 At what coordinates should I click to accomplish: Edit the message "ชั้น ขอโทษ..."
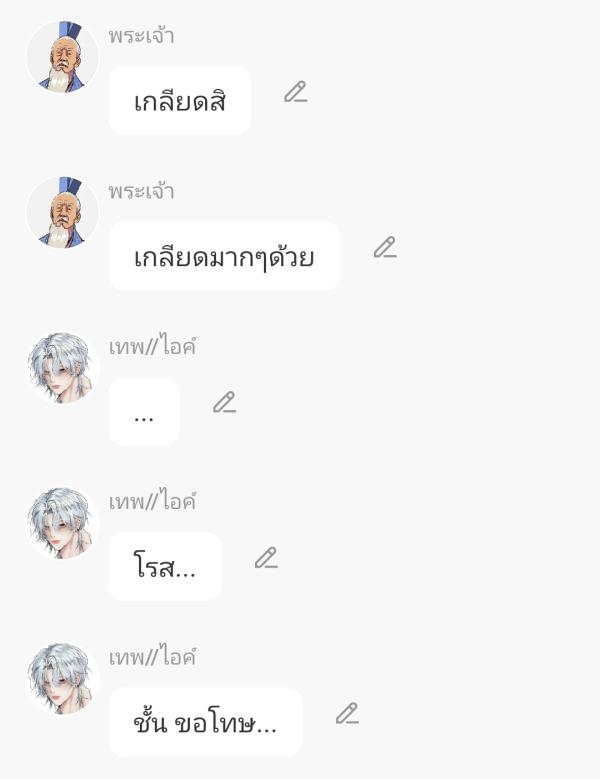tap(347, 714)
